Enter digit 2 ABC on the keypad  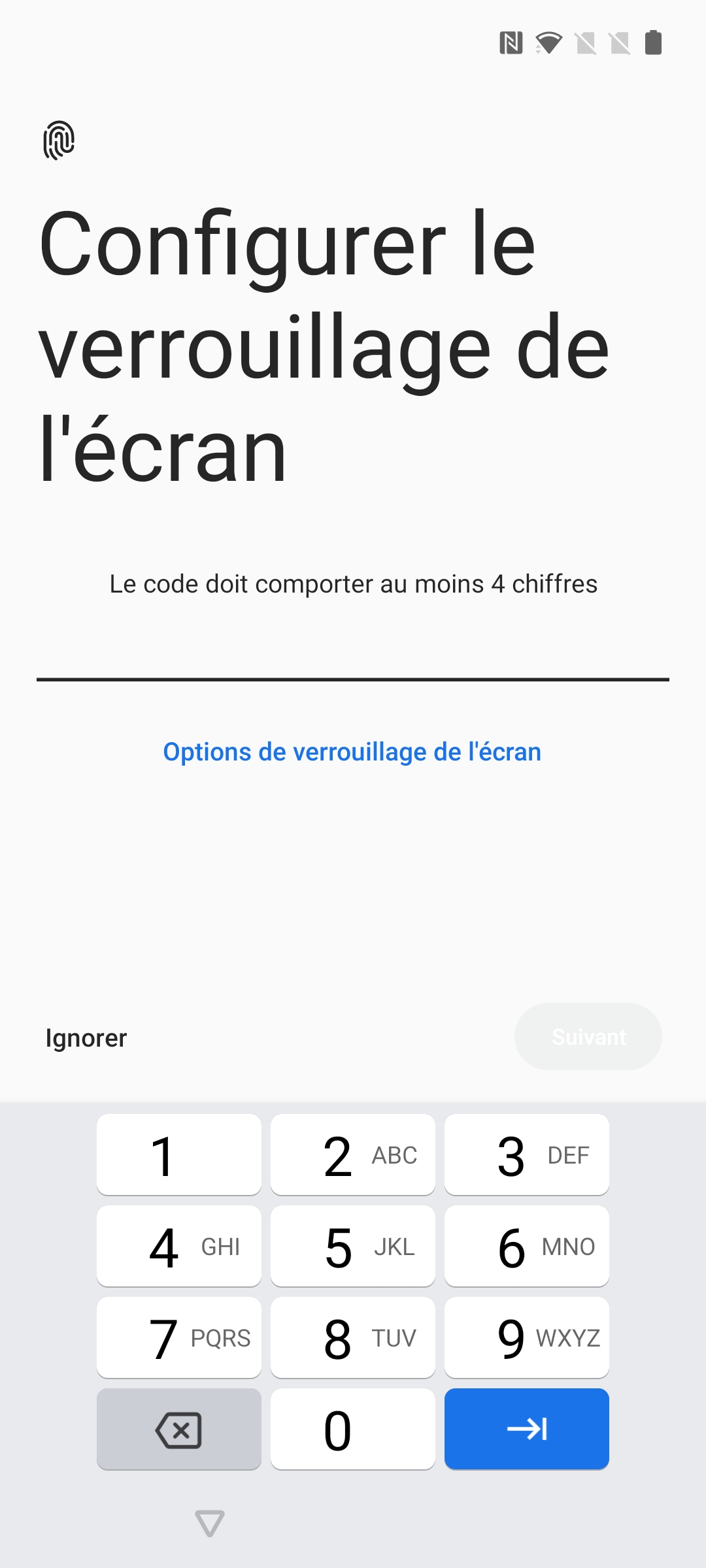point(353,1155)
